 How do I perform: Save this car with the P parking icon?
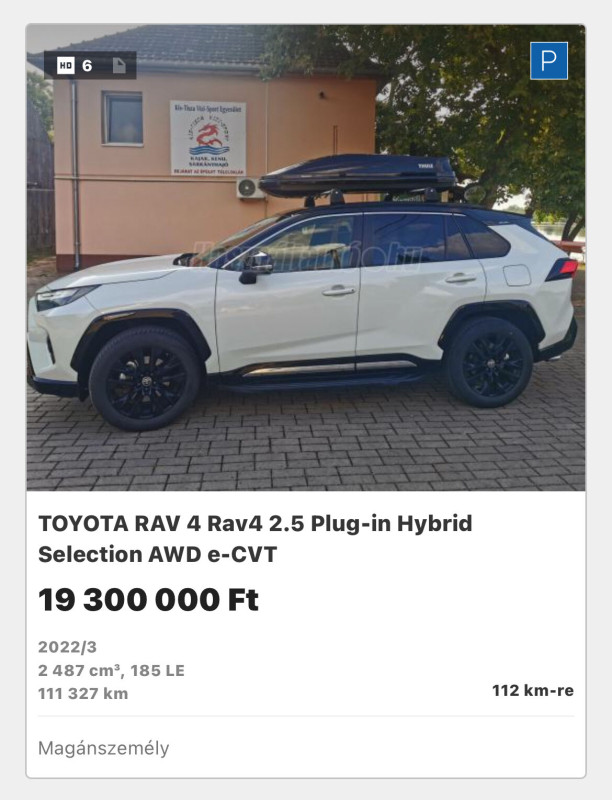548,61
